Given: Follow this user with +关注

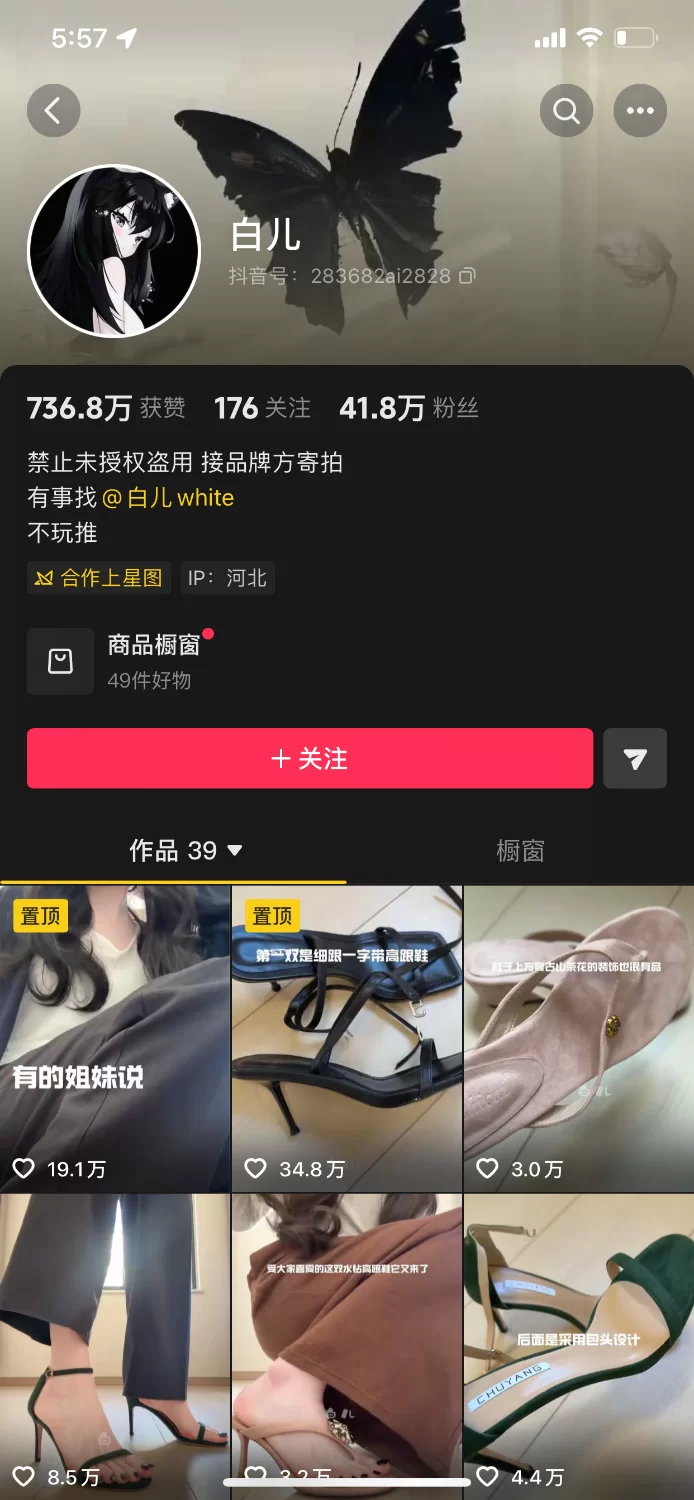Looking at the screenshot, I should click(310, 759).
